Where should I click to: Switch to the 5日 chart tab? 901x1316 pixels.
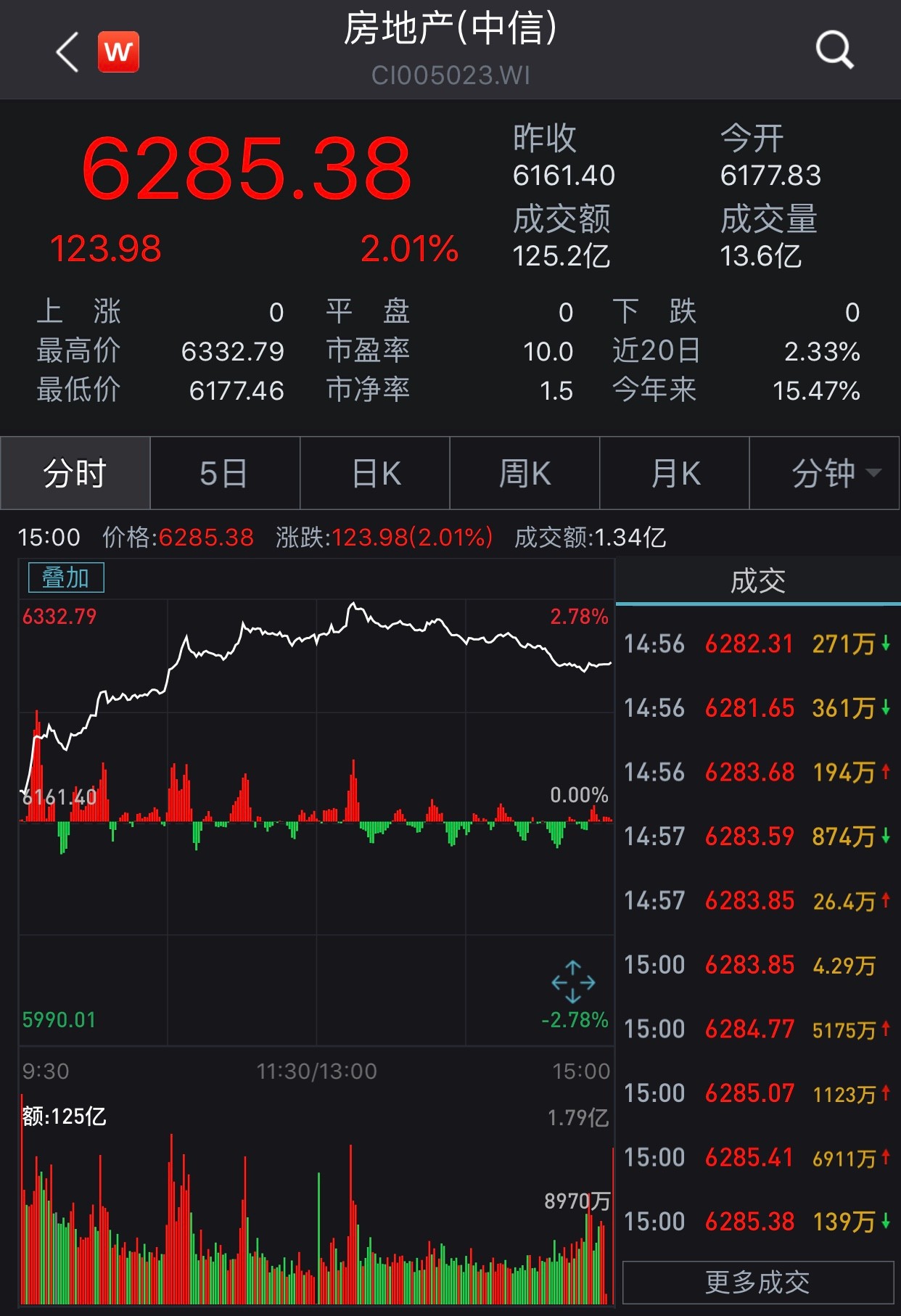click(x=225, y=474)
